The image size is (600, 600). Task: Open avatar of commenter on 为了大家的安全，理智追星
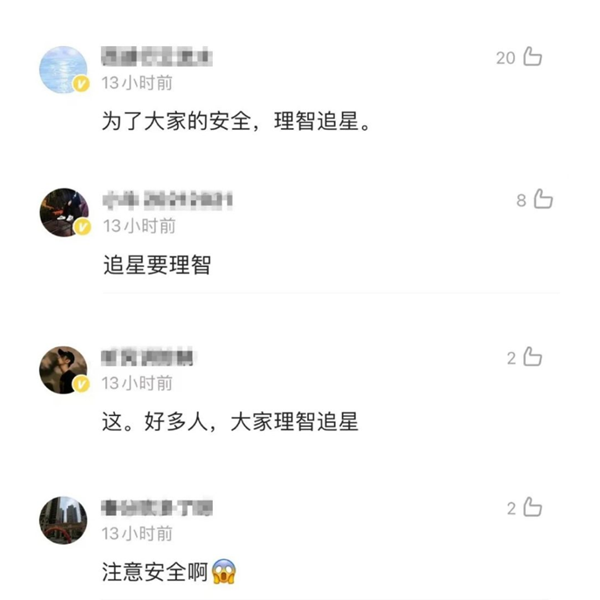tap(63, 69)
